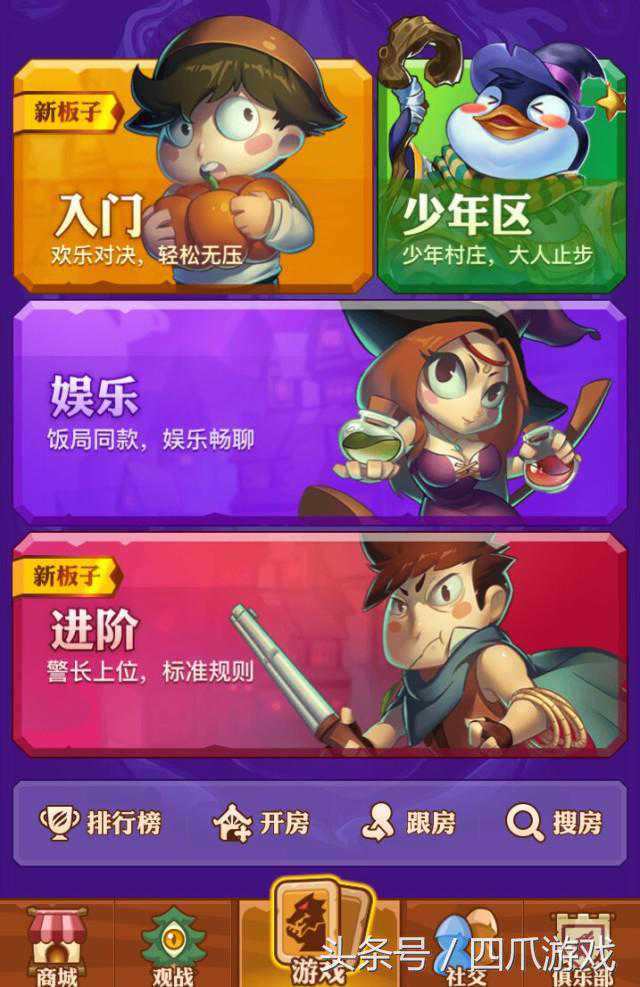
Task: Select the 娱乐 entertainment mode card
Action: pos(319,412)
